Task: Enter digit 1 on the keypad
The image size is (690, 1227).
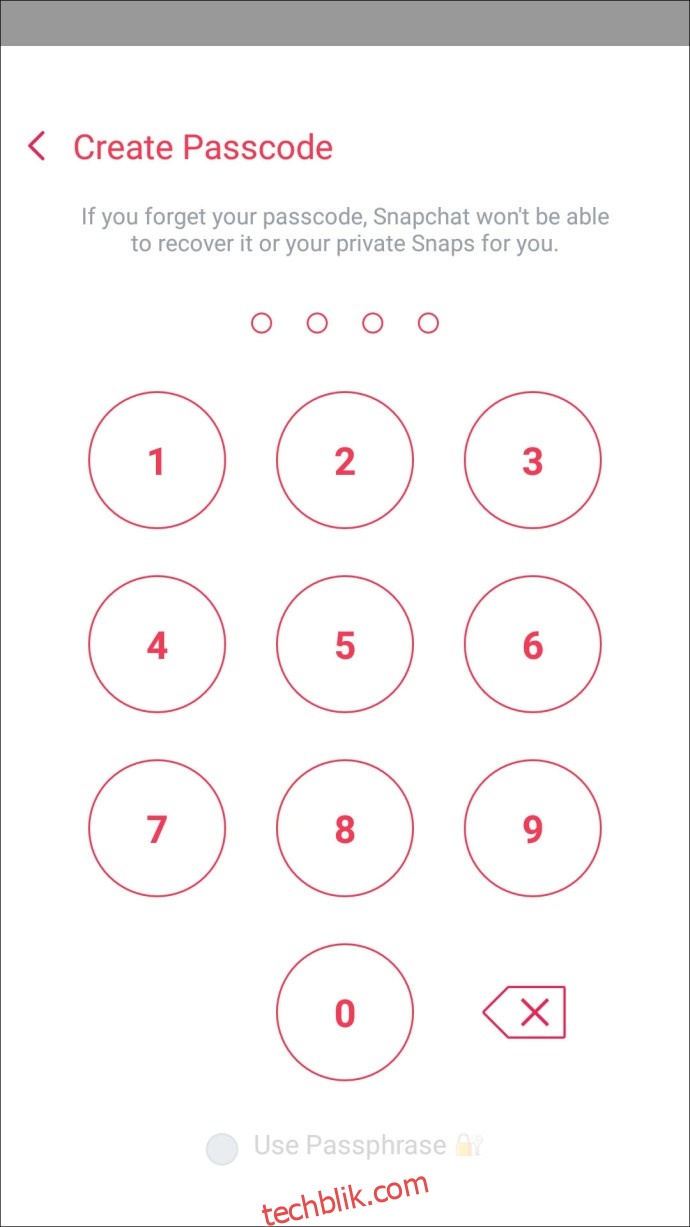Action: 157,461
